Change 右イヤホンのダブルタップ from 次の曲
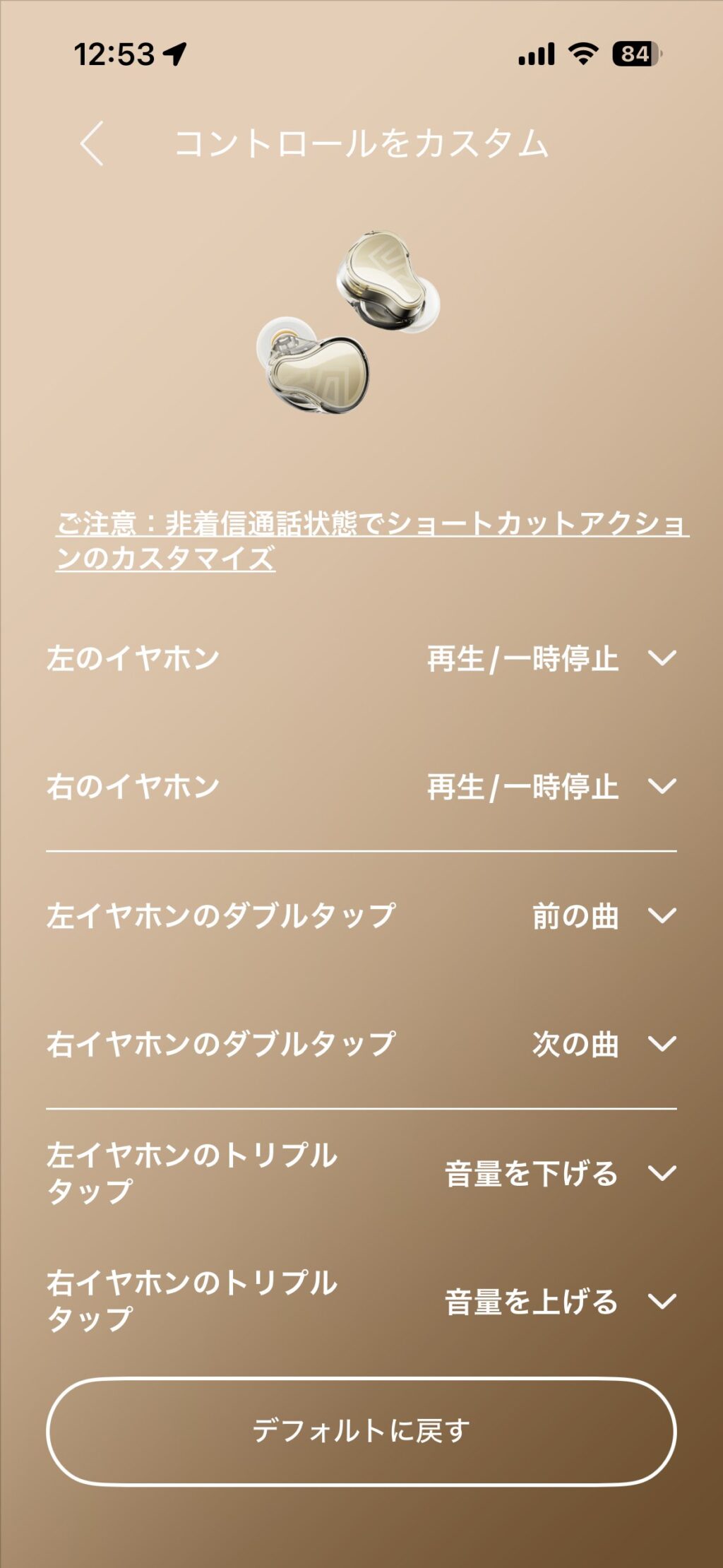723x1568 pixels. pos(662,1044)
